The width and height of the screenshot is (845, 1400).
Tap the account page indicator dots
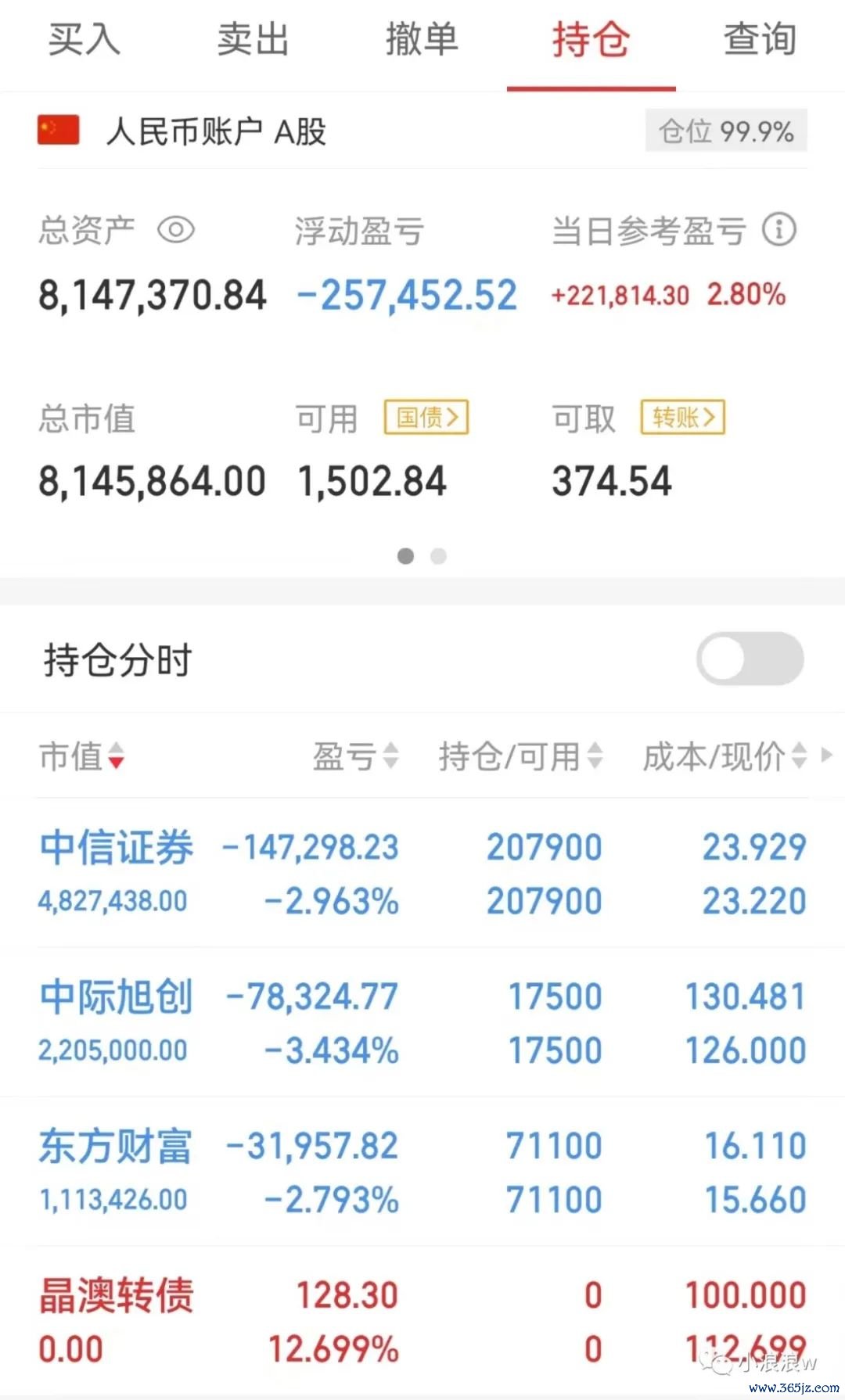[x=422, y=556]
